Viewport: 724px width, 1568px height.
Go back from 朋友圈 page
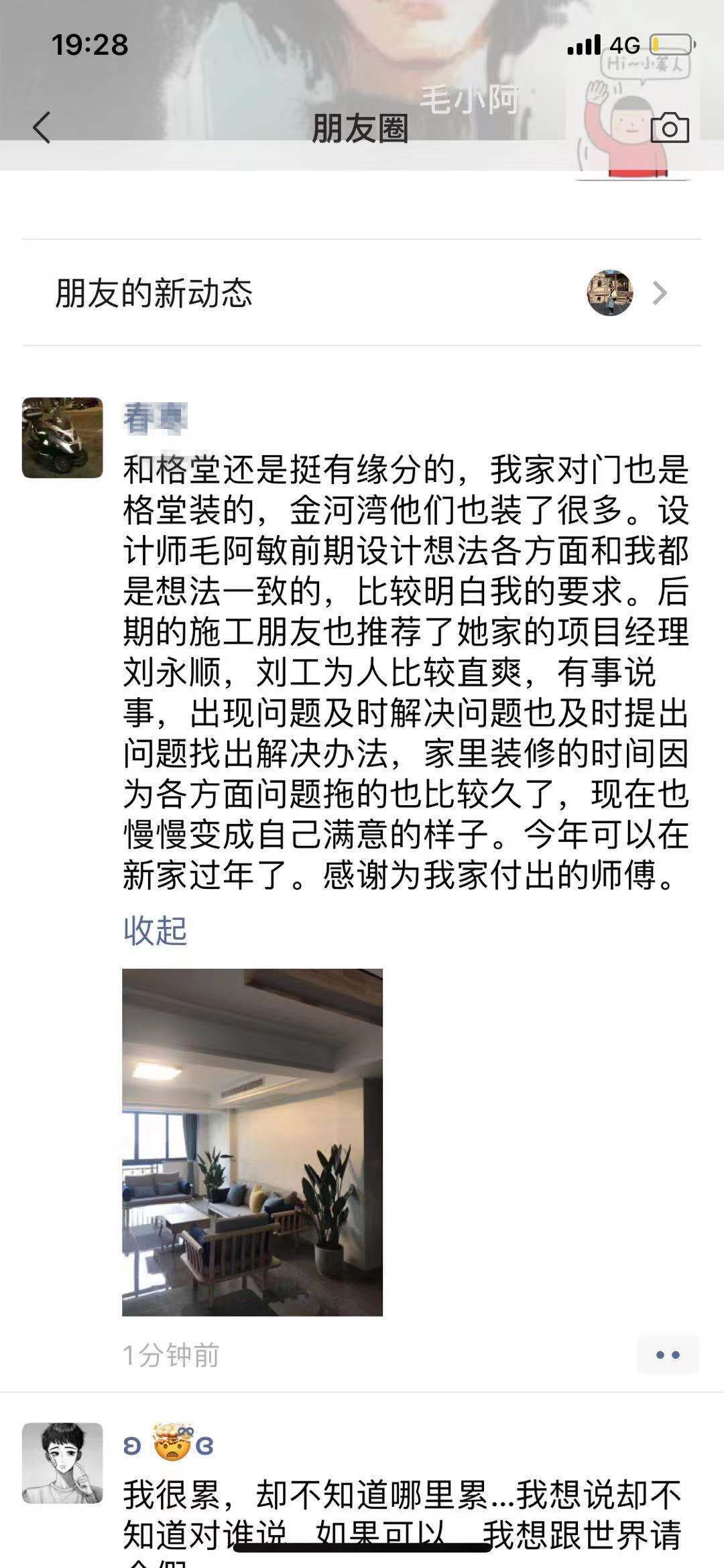coord(42,127)
